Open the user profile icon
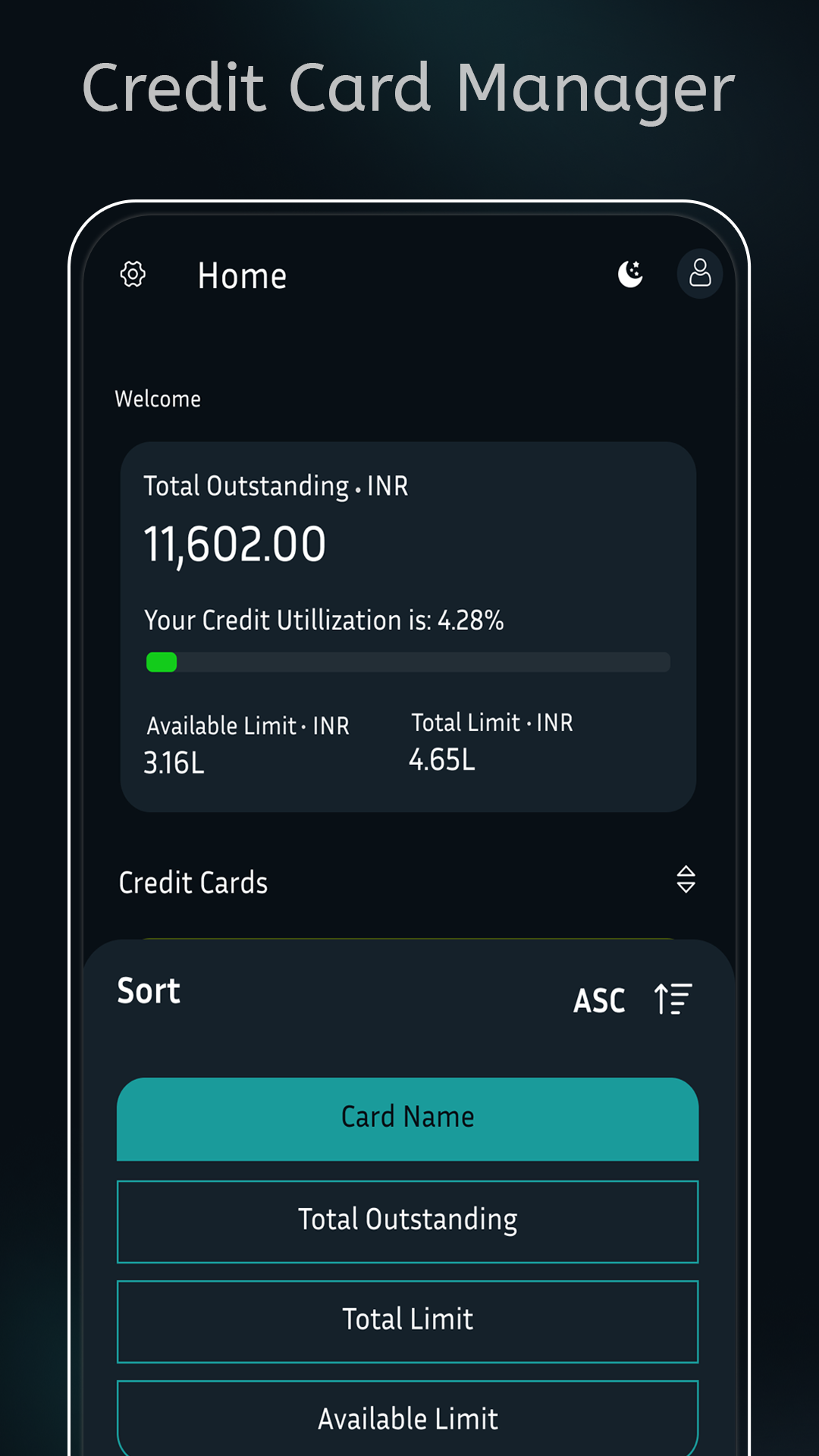Screen dimensions: 819x1456 tap(699, 274)
